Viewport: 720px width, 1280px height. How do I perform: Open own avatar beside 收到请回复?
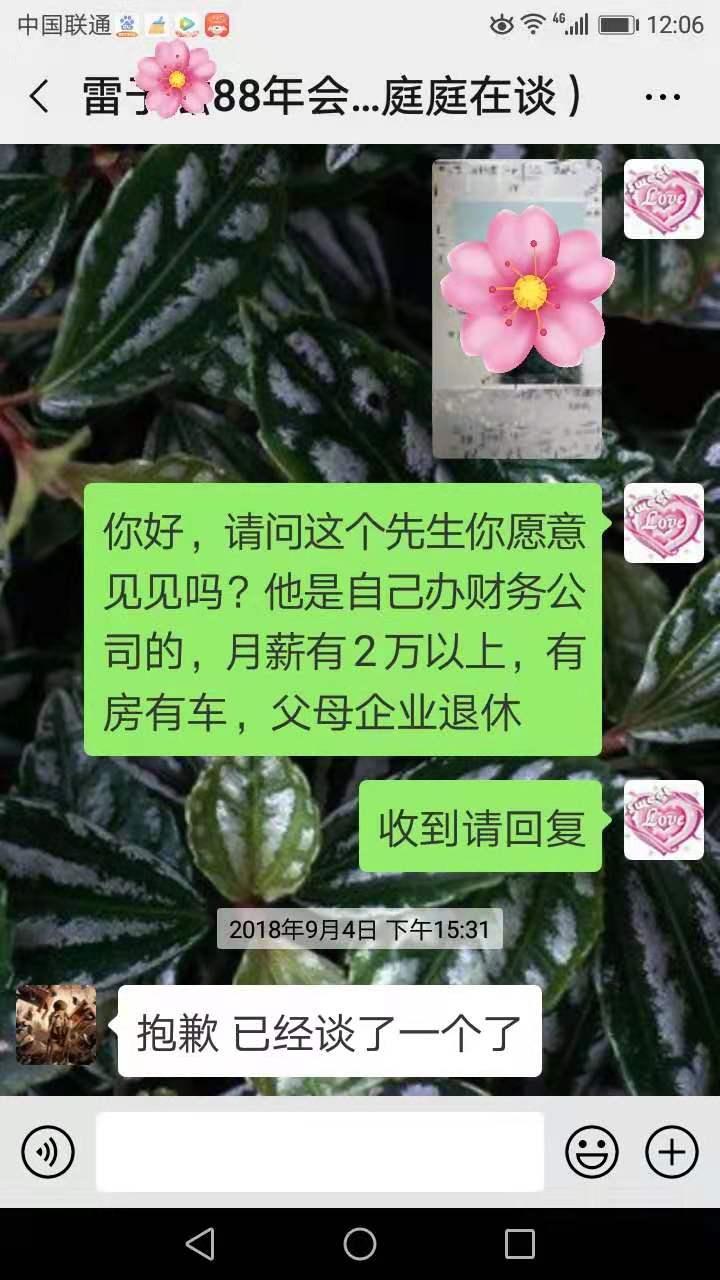point(663,820)
